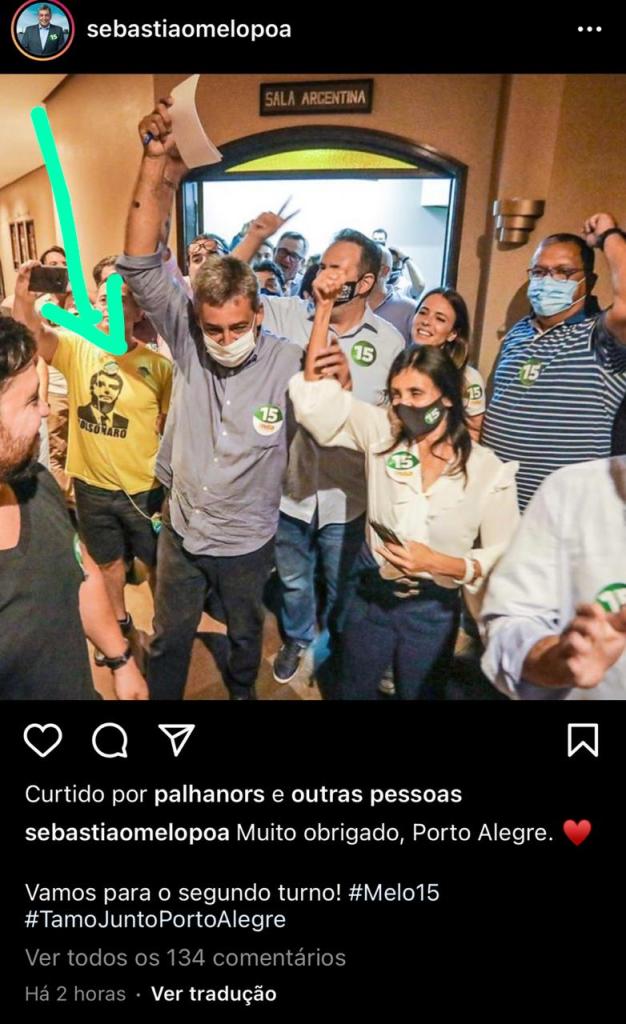
Task: View the 'outras pessoas' who liked the post
Action: tap(376, 795)
